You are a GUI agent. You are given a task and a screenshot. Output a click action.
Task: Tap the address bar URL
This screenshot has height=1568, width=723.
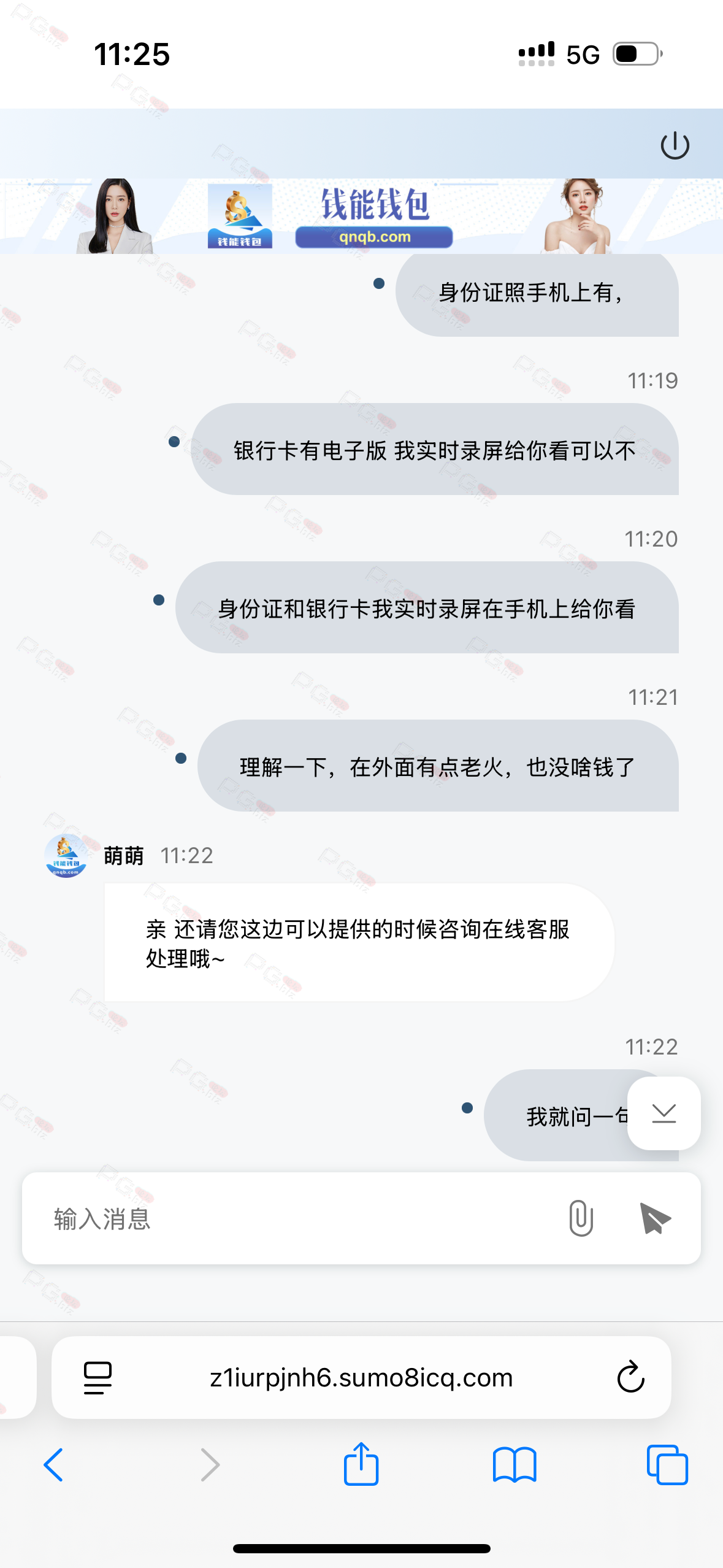pos(361,1378)
